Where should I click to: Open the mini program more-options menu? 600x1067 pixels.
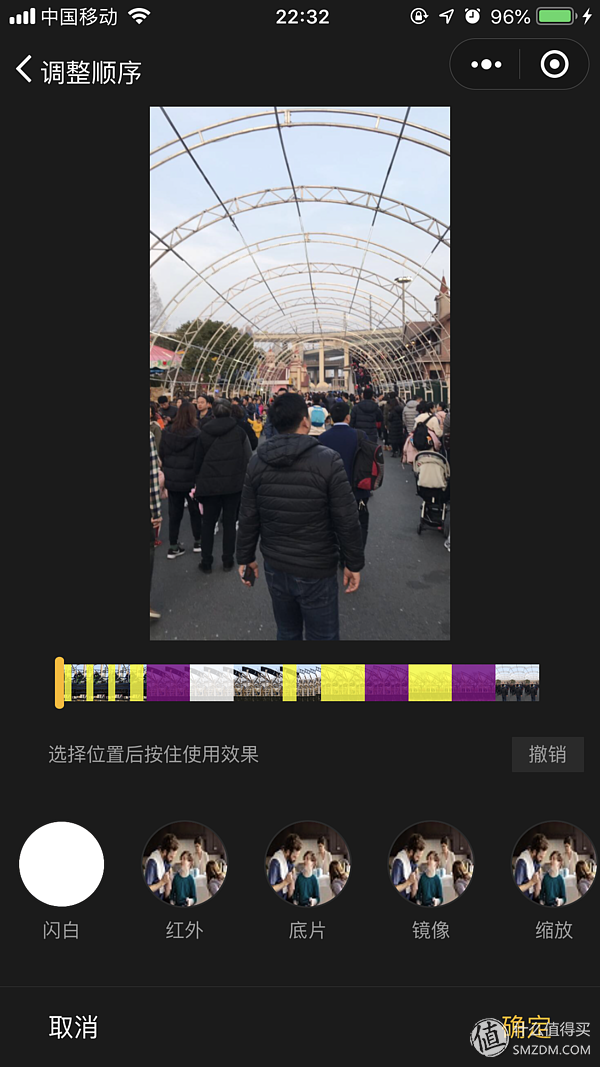[x=486, y=65]
